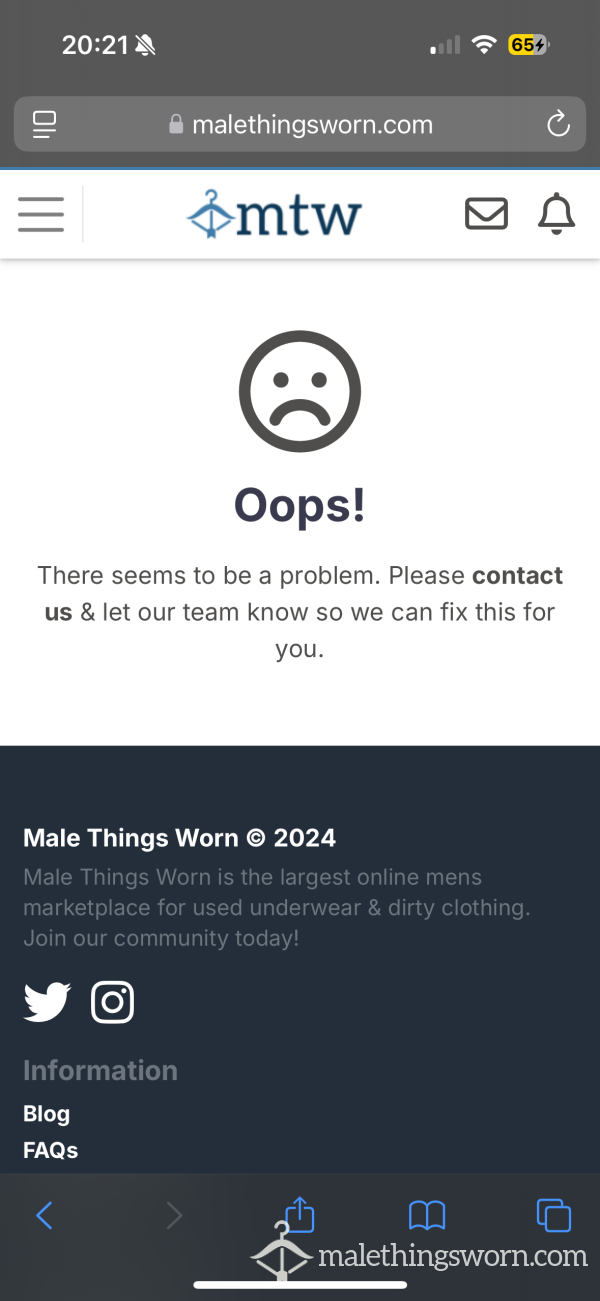This screenshot has width=600, height=1301.
Task: Tap the malethingsworn.com address bar
Action: [300, 124]
